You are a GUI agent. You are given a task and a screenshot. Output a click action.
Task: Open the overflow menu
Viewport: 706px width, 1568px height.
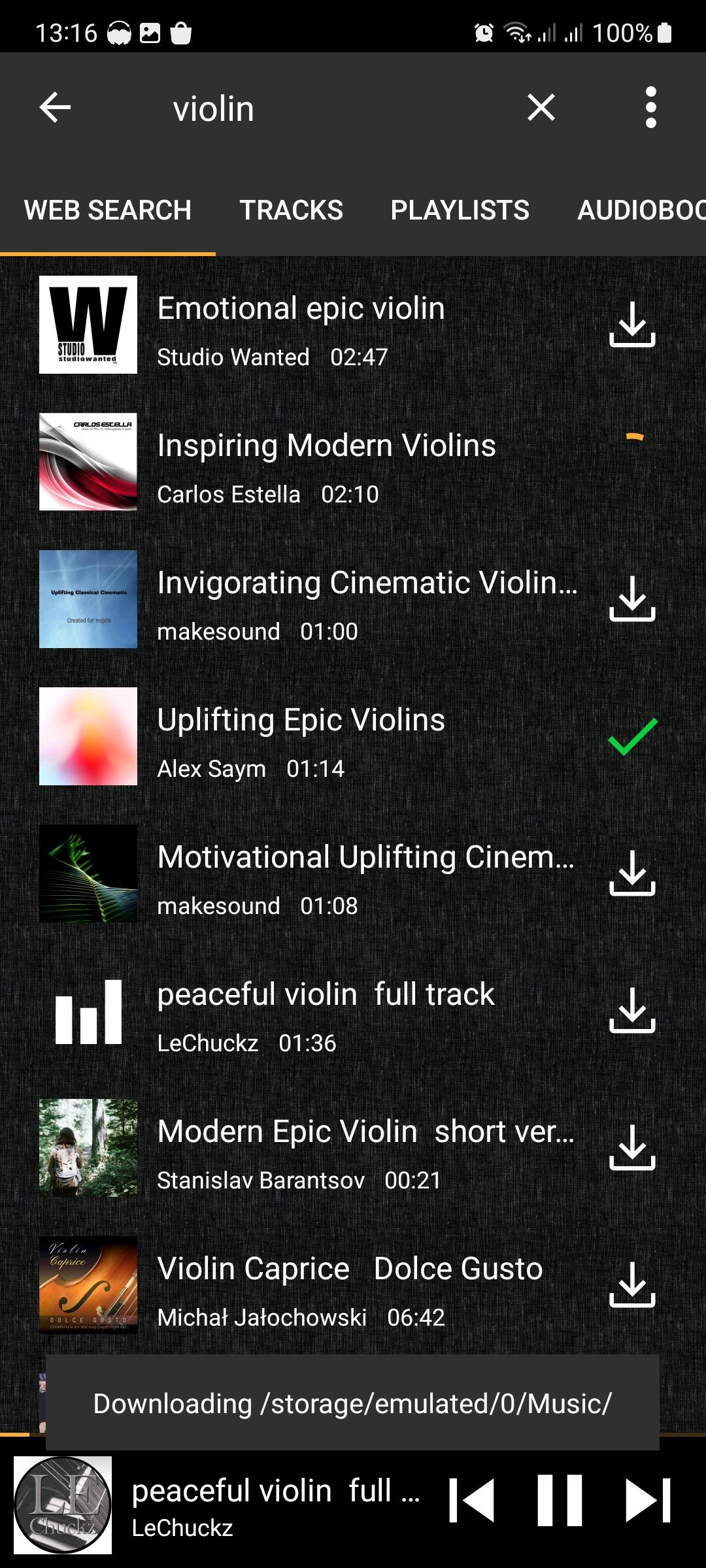[x=650, y=108]
